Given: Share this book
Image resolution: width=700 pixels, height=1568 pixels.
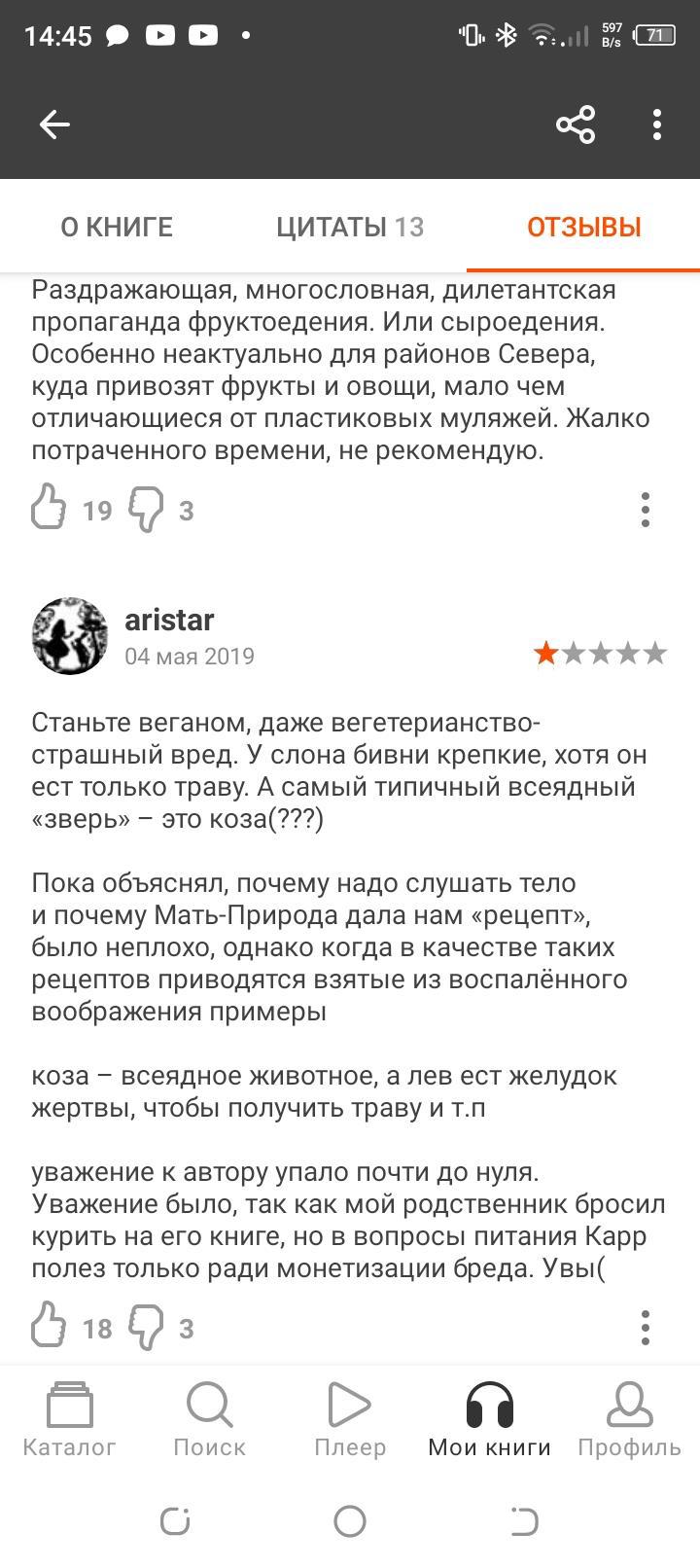Looking at the screenshot, I should coord(576,125).
